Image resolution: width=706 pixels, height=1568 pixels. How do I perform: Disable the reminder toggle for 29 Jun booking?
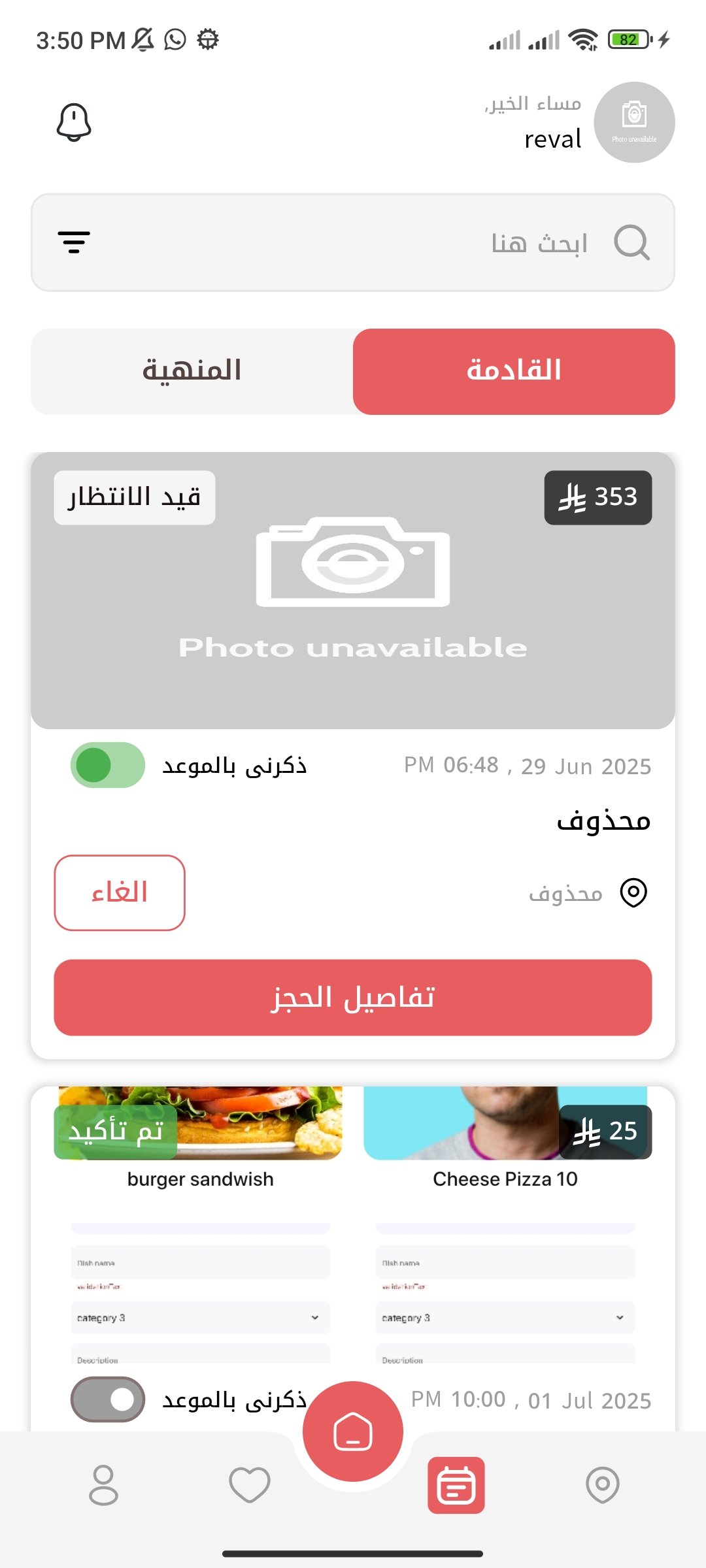(x=108, y=765)
